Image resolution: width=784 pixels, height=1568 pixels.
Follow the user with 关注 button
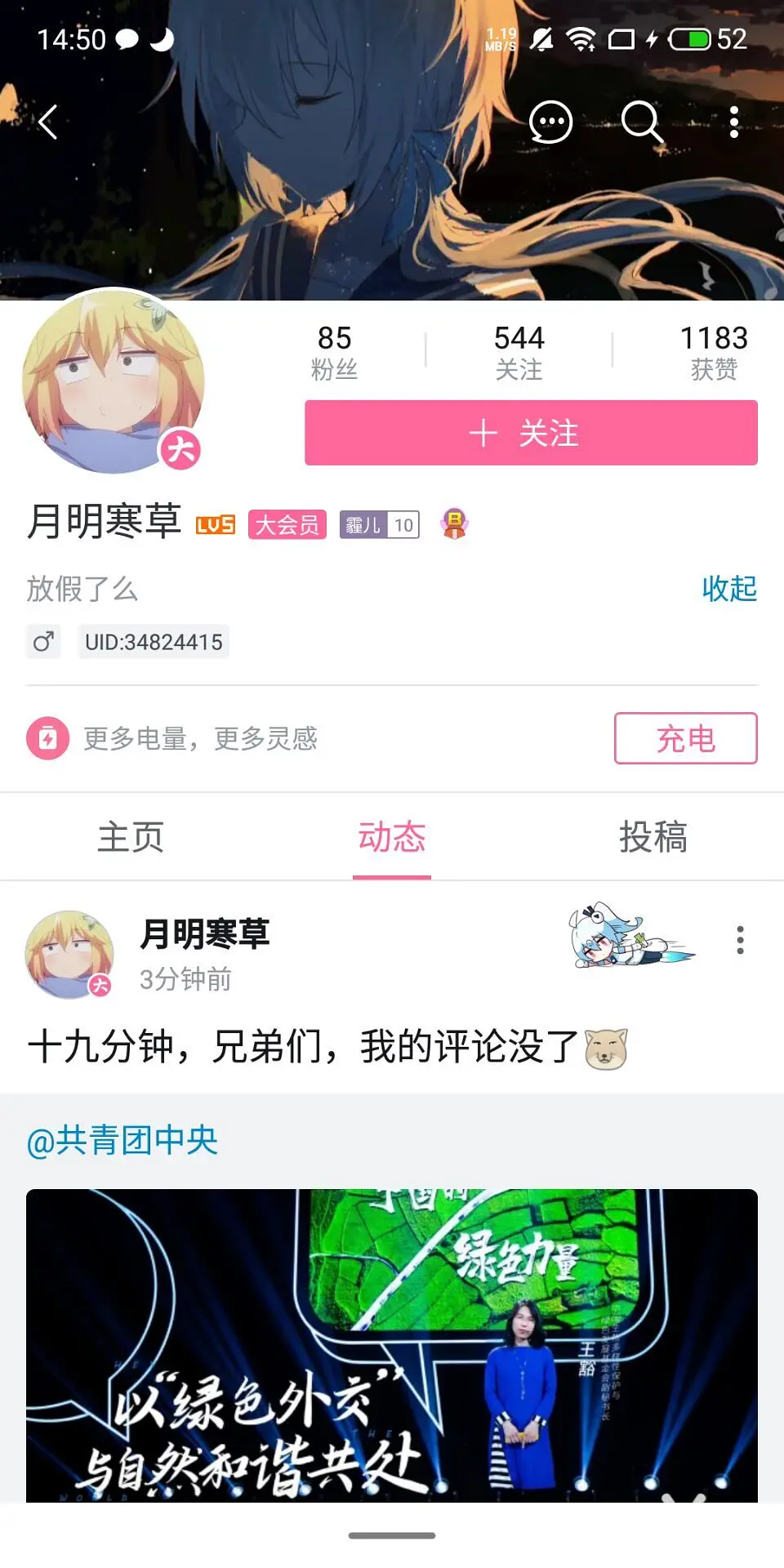pyautogui.click(x=531, y=433)
